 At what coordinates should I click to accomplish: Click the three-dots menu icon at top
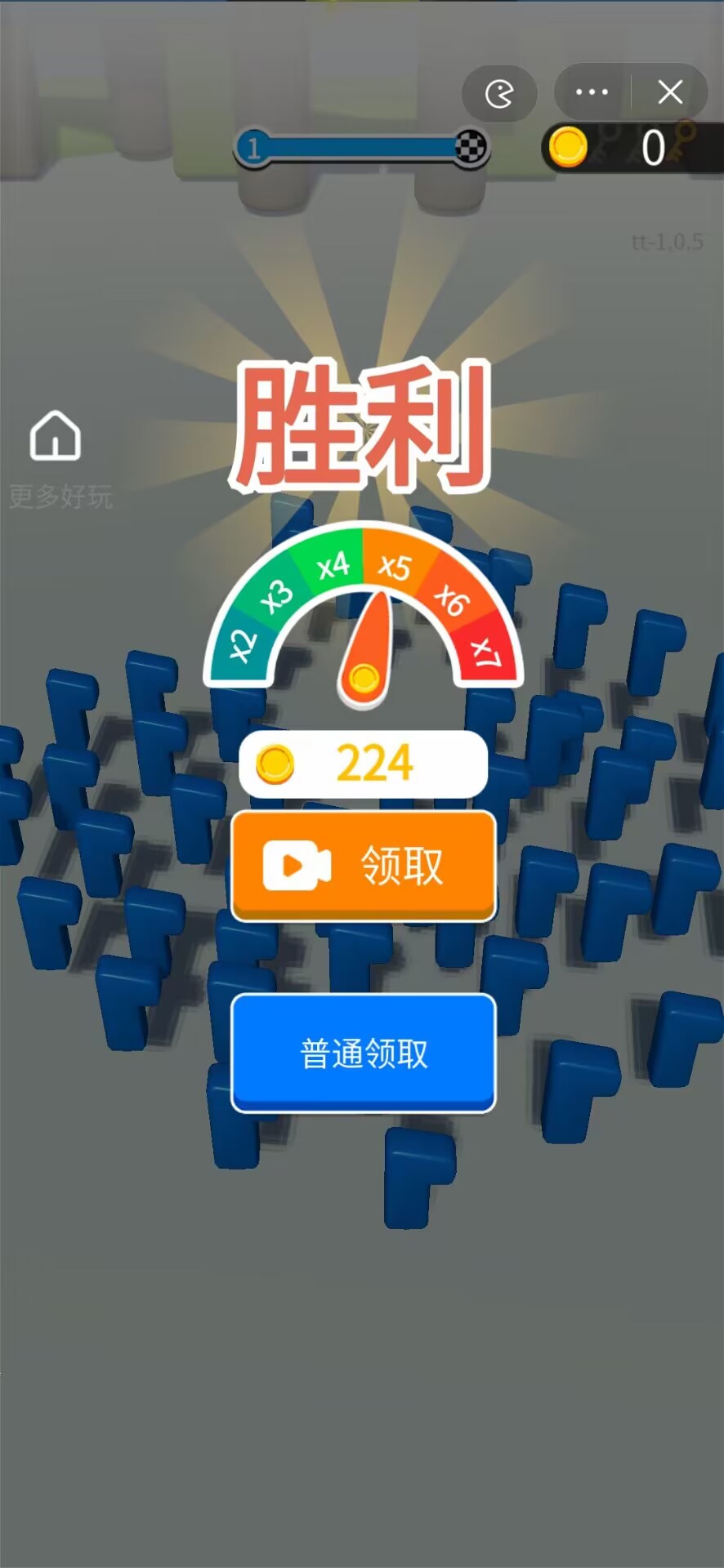[591, 92]
